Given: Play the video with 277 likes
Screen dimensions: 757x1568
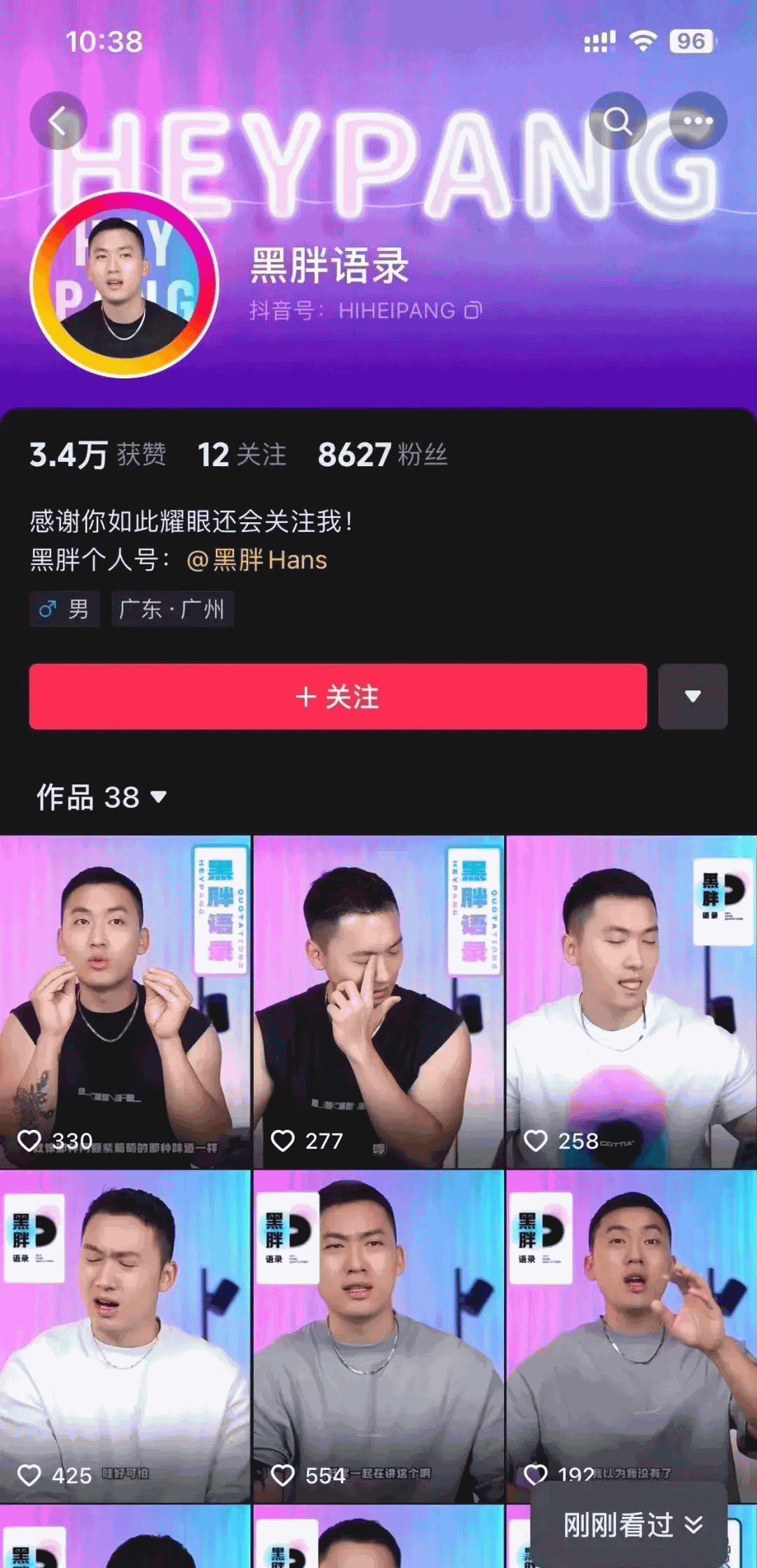Looking at the screenshot, I should coord(378,1001).
